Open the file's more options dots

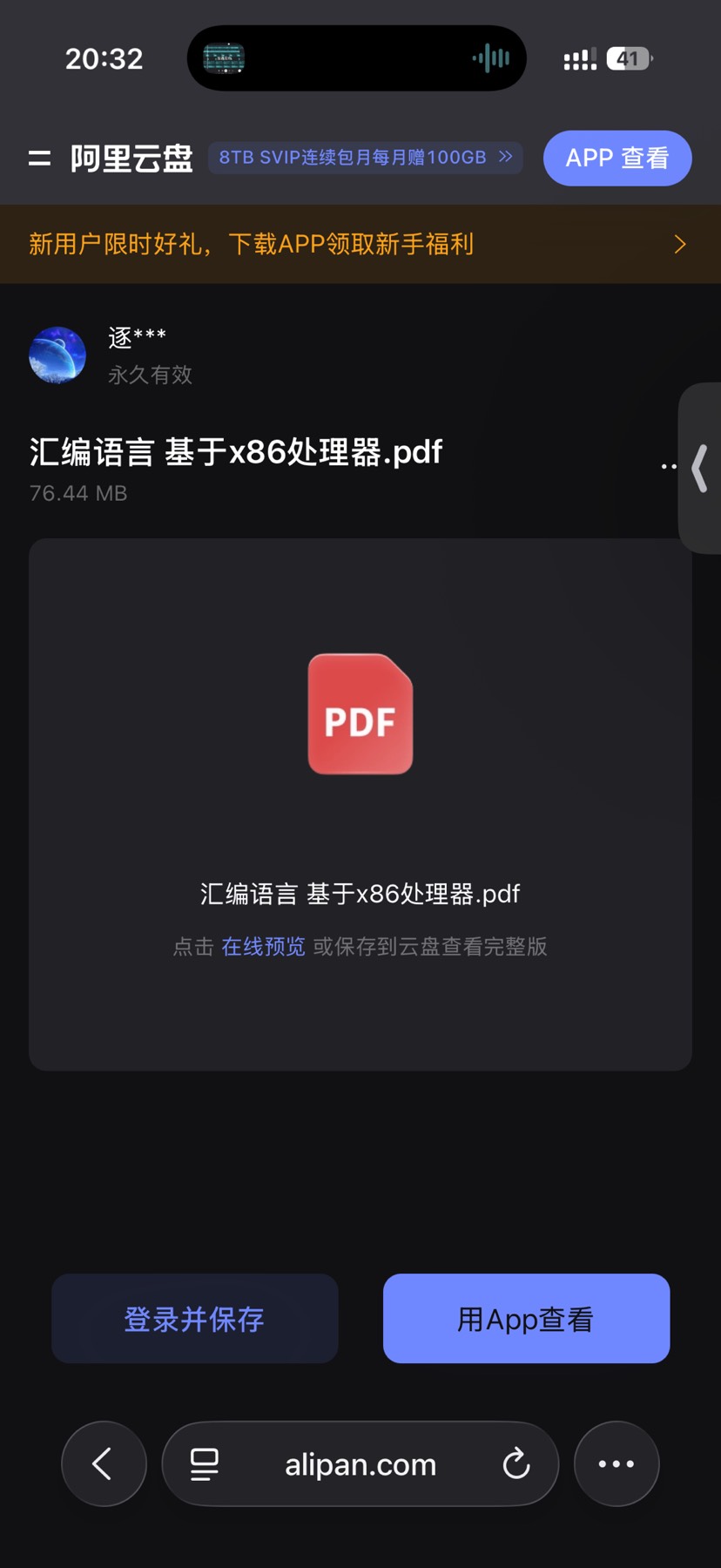[x=669, y=466]
